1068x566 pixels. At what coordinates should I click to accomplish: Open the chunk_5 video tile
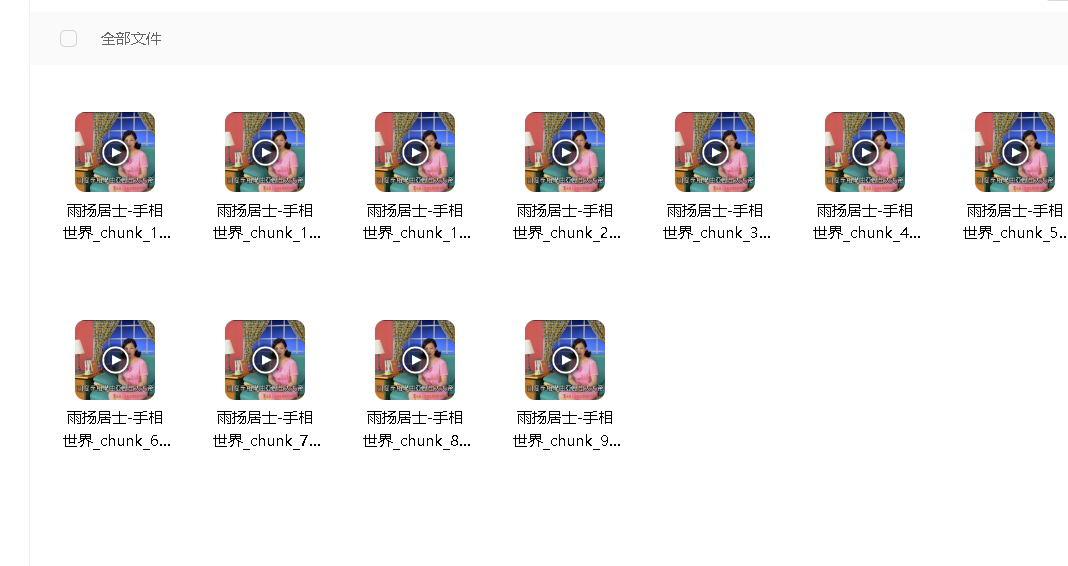tap(1015, 152)
